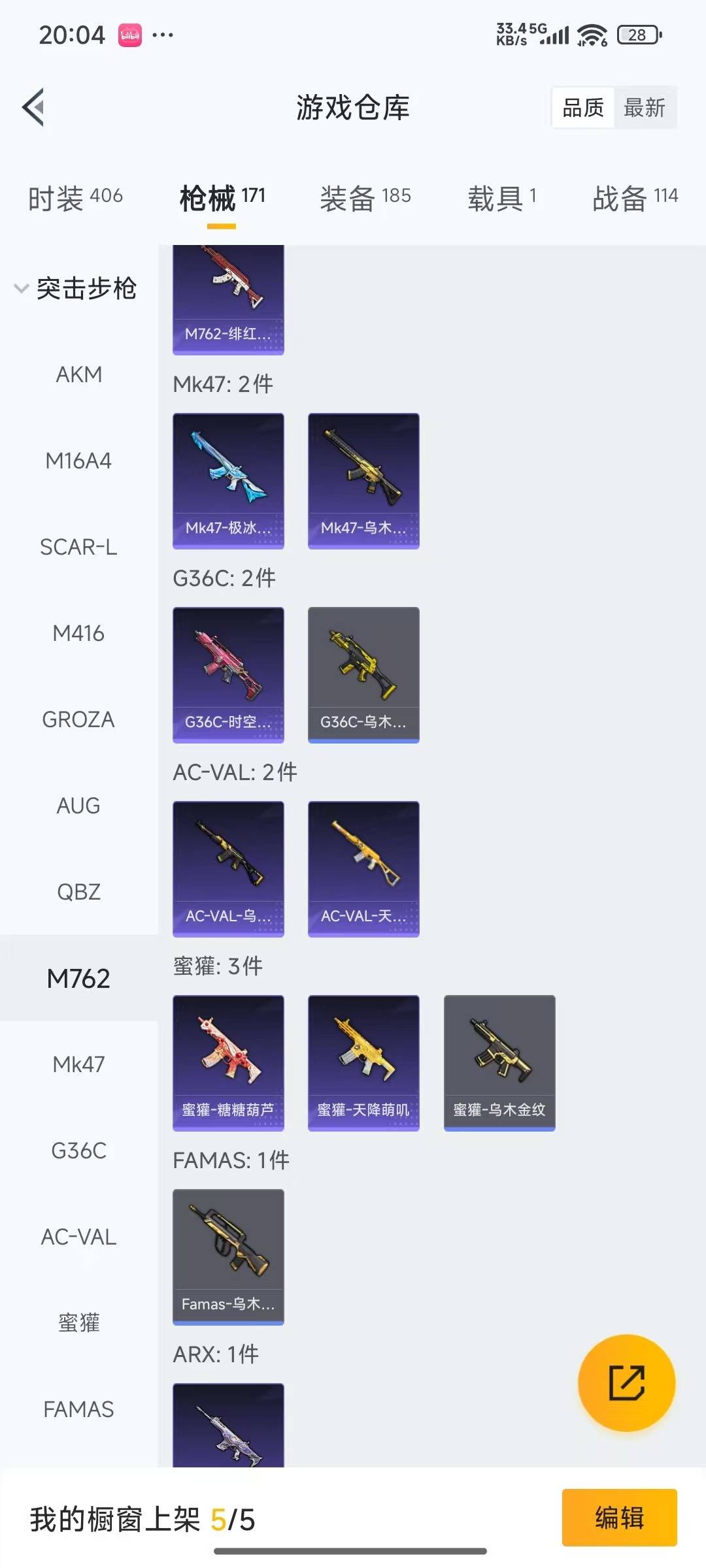
Task: Select M416 in the side list
Action: click(x=79, y=633)
